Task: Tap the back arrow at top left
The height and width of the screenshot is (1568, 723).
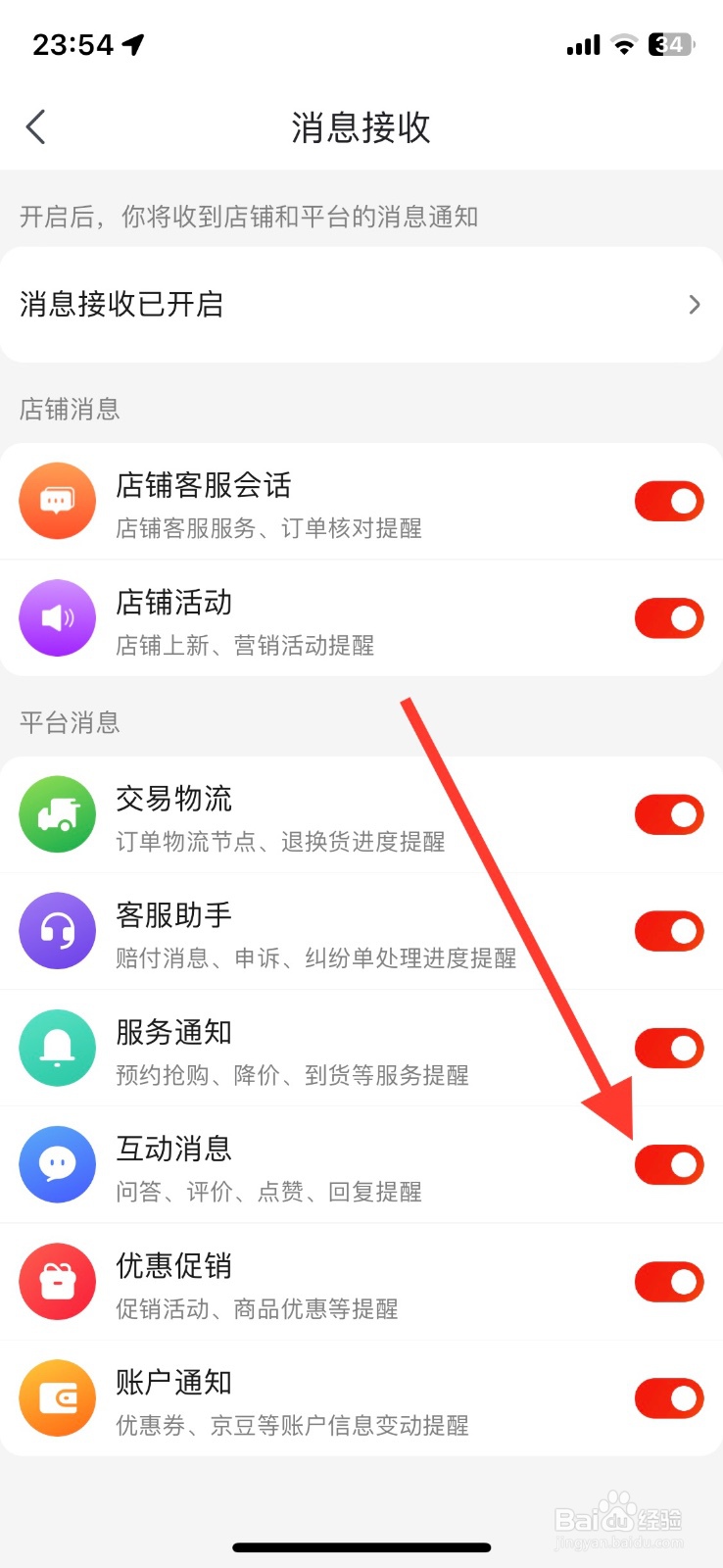Action: [x=35, y=126]
